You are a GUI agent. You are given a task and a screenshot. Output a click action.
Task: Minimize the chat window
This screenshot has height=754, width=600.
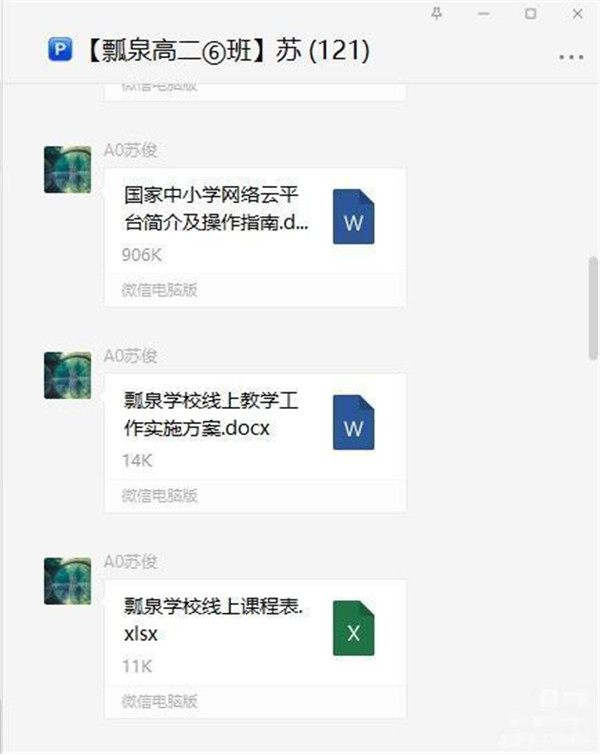pyautogui.click(x=484, y=13)
